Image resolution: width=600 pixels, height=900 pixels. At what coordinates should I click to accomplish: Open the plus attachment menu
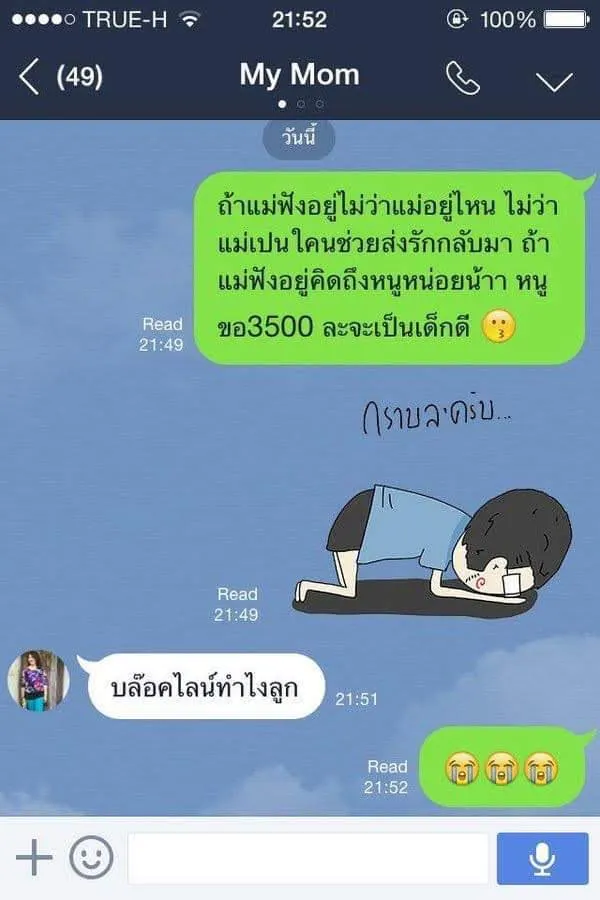33,858
